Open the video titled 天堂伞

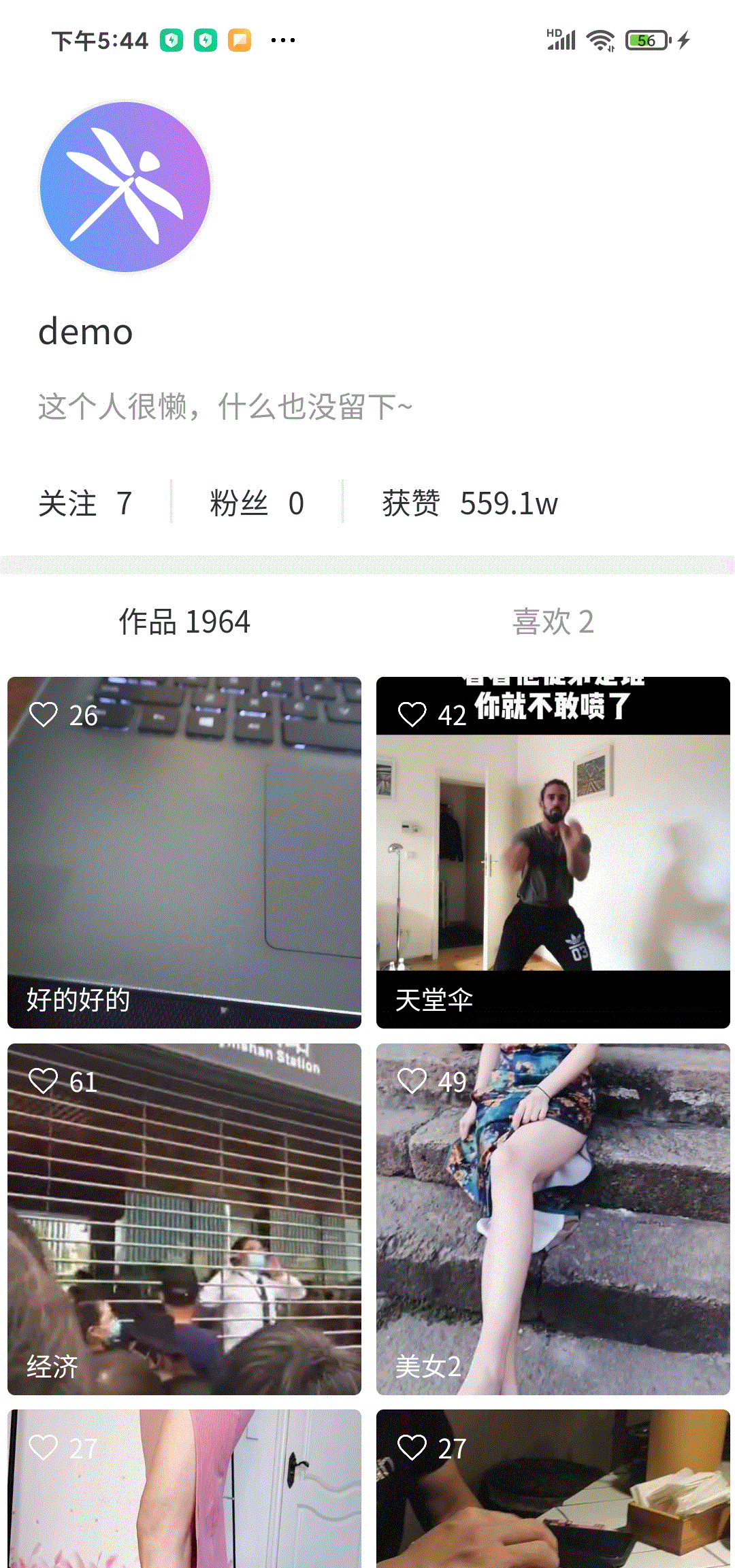pos(553,852)
